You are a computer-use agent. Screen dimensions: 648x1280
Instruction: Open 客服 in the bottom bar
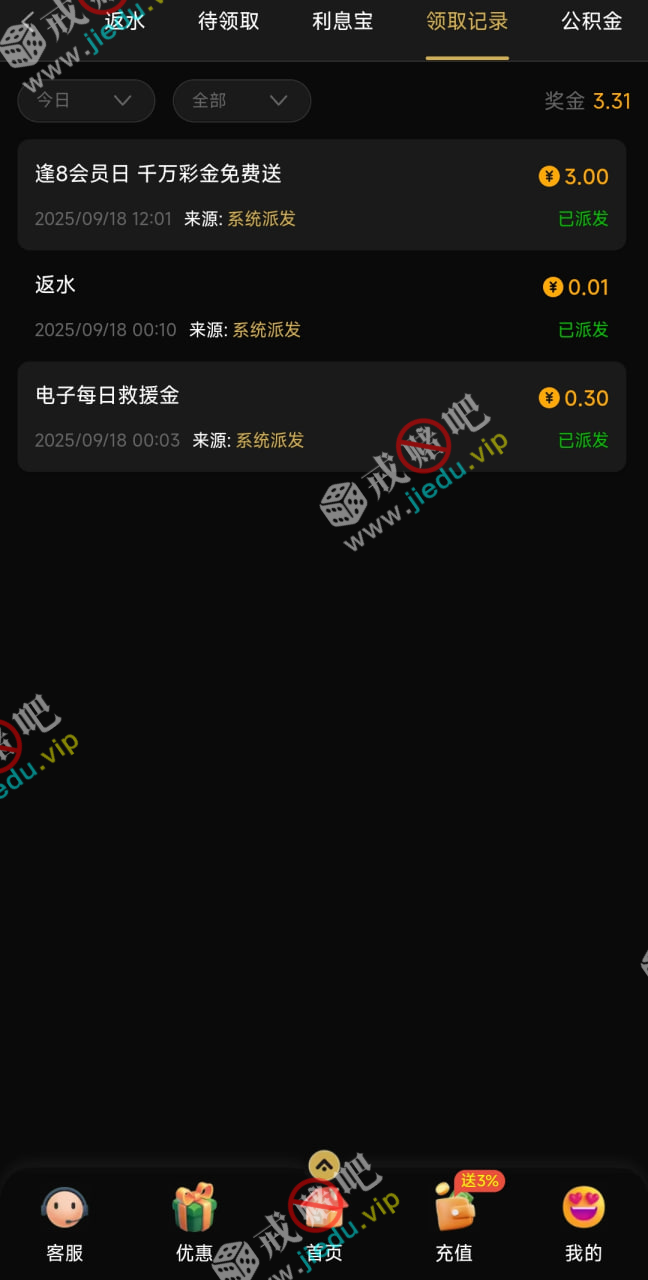(65, 1225)
